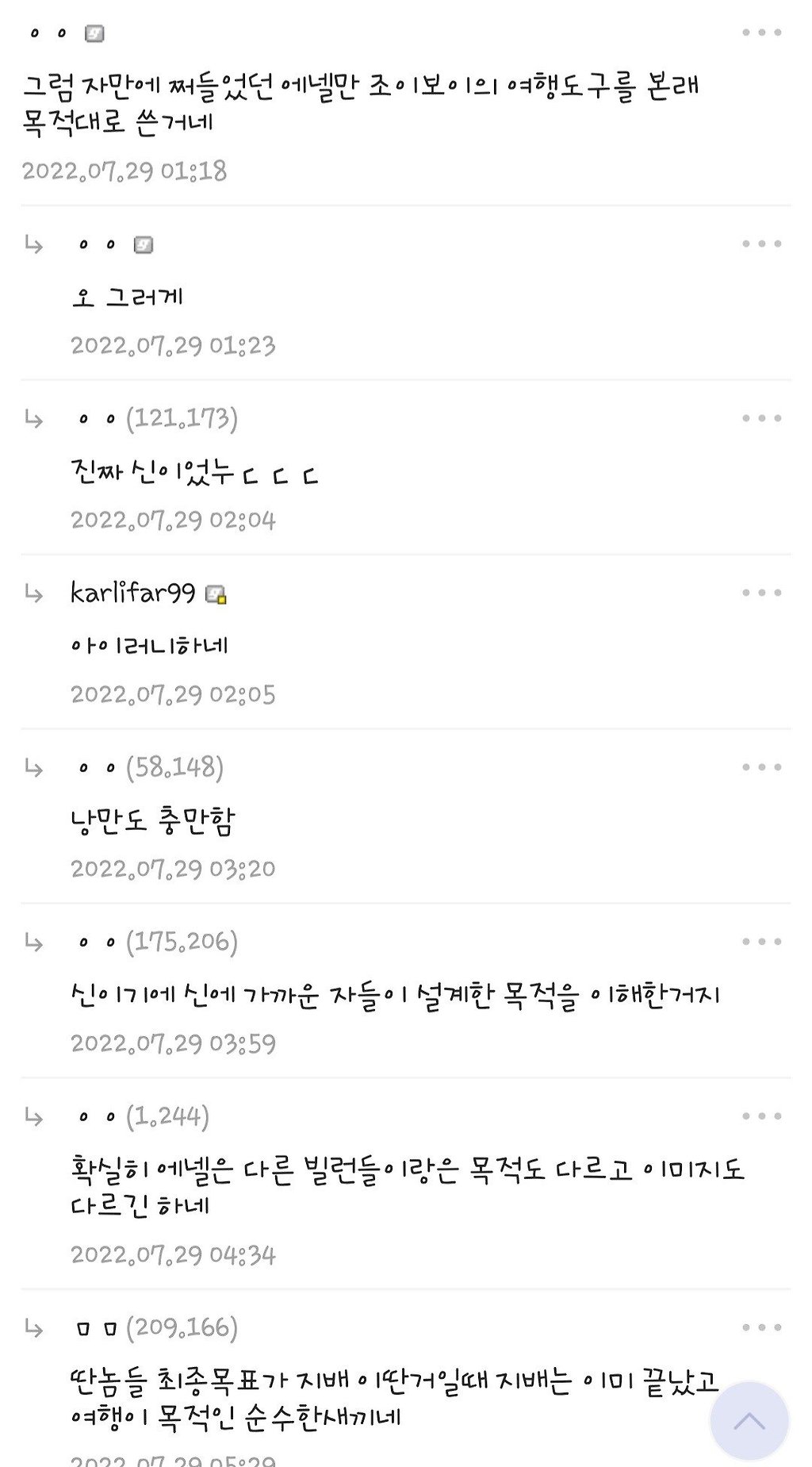Open options for the (209.166) reply
The height and width of the screenshot is (1467, 812).
point(762,1327)
